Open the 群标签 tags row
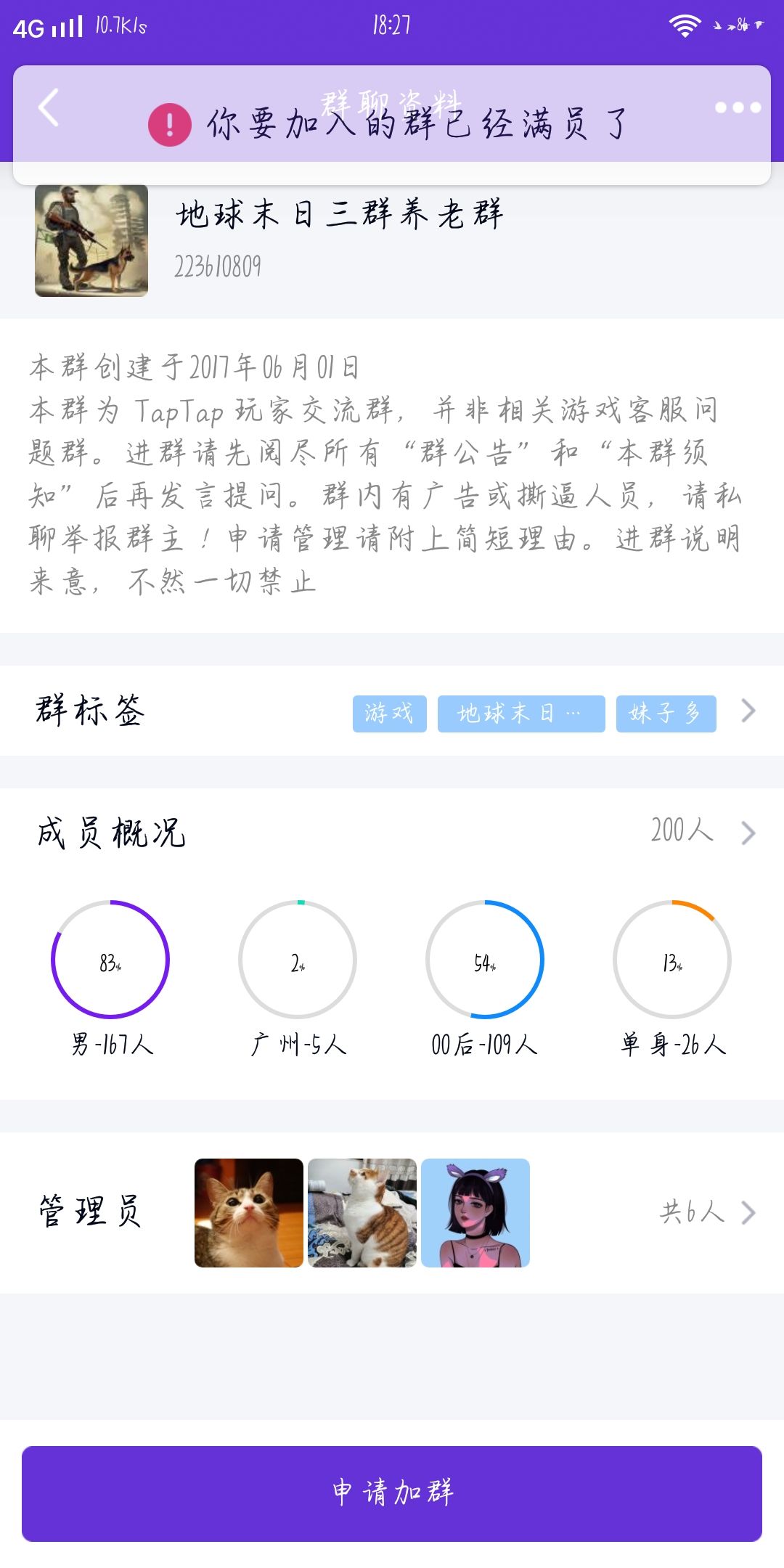Image resolution: width=784 pixels, height=1568 pixels. [392, 711]
